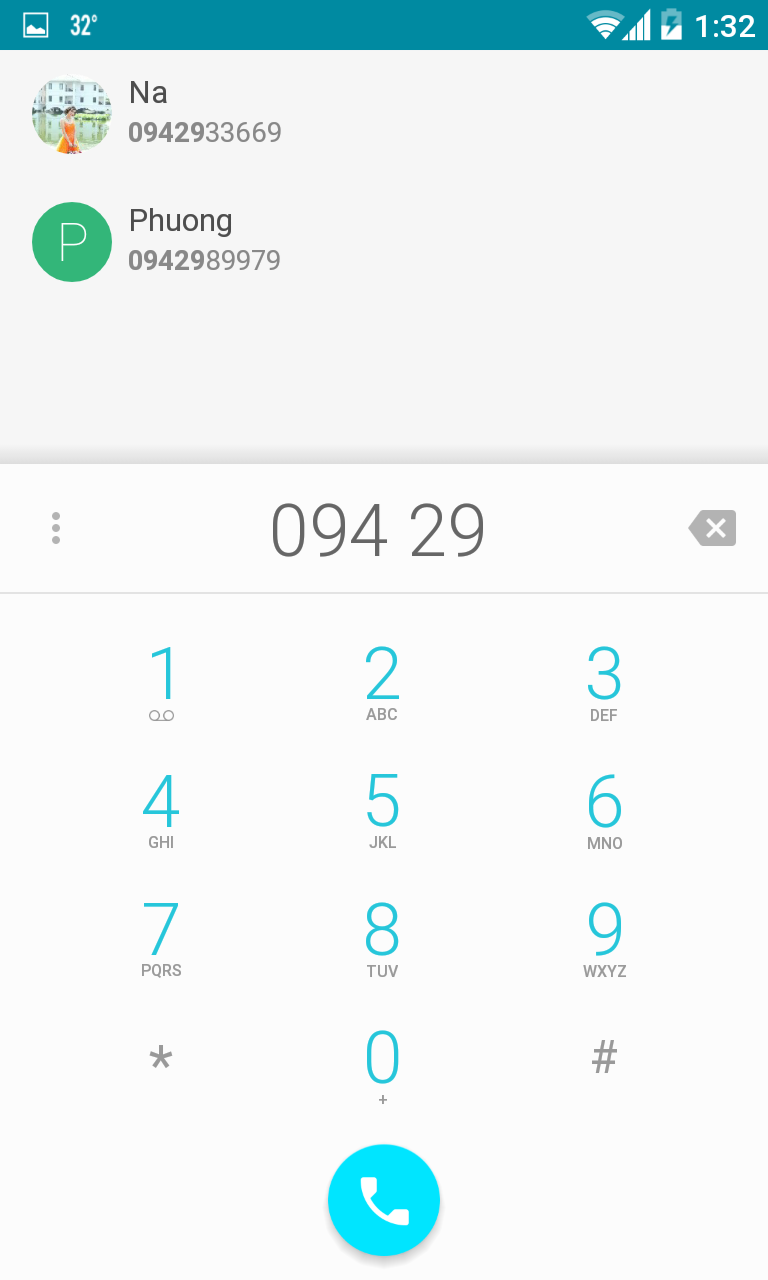Viewport: 768px width, 1280px height.
Task: Select the contact Na
Action: 384,113
